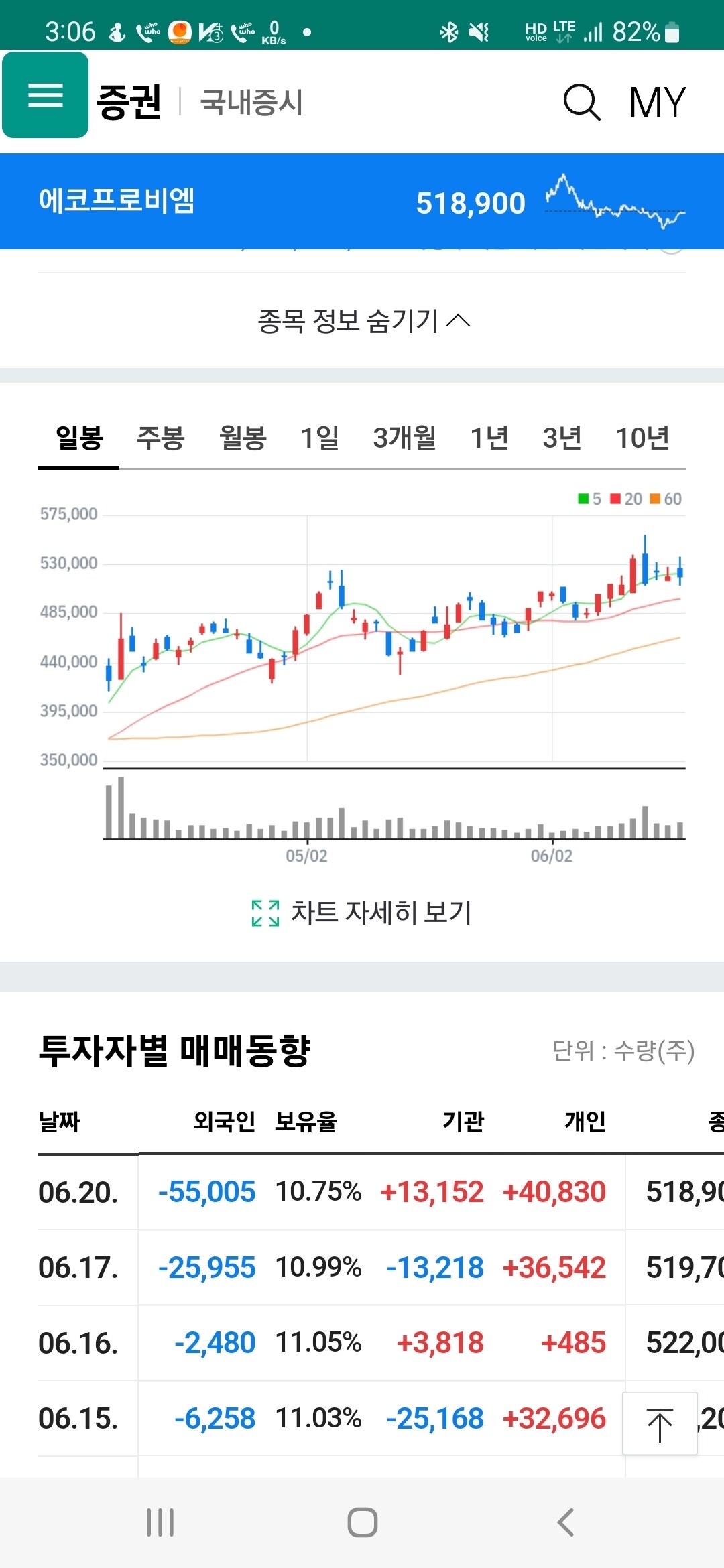Tap the chart expand icon beside 차트 자세히 보기
The image size is (724, 1568).
click(x=265, y=911)
